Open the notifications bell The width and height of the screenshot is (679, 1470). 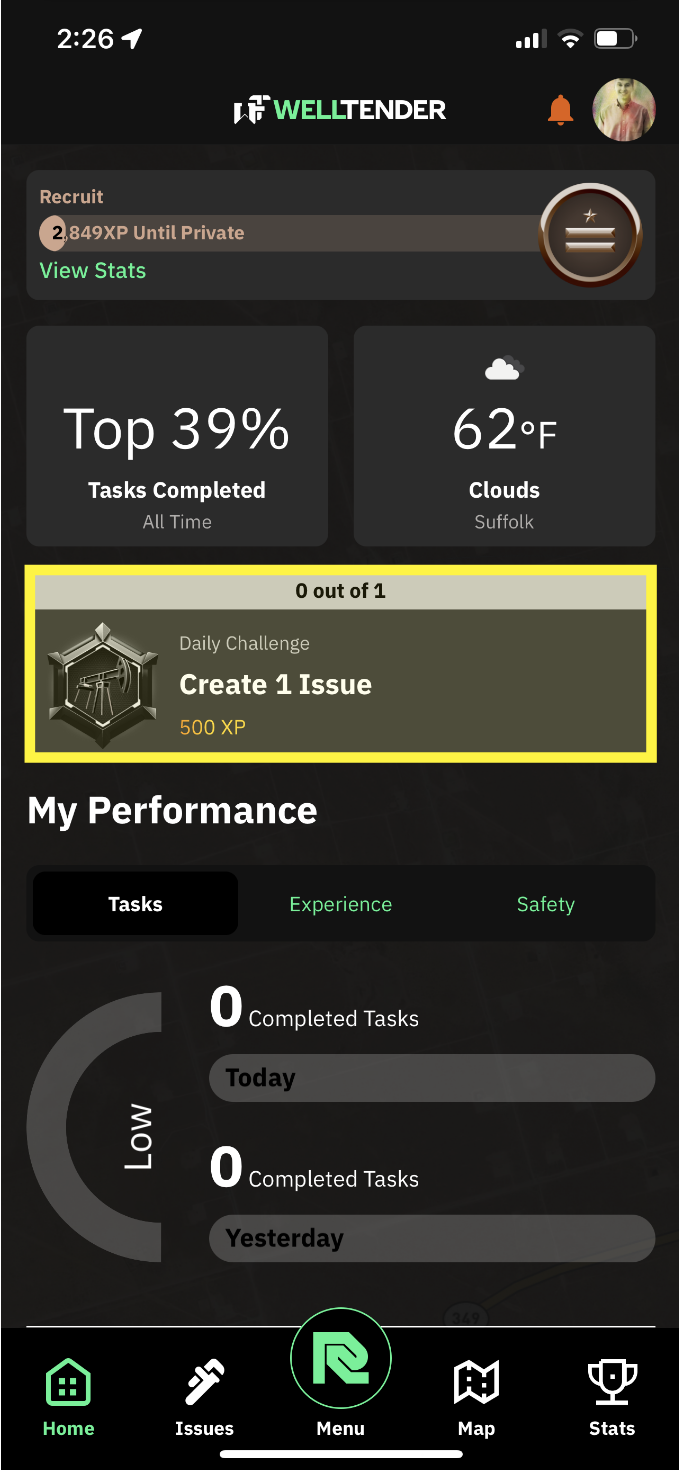(561, 110)
